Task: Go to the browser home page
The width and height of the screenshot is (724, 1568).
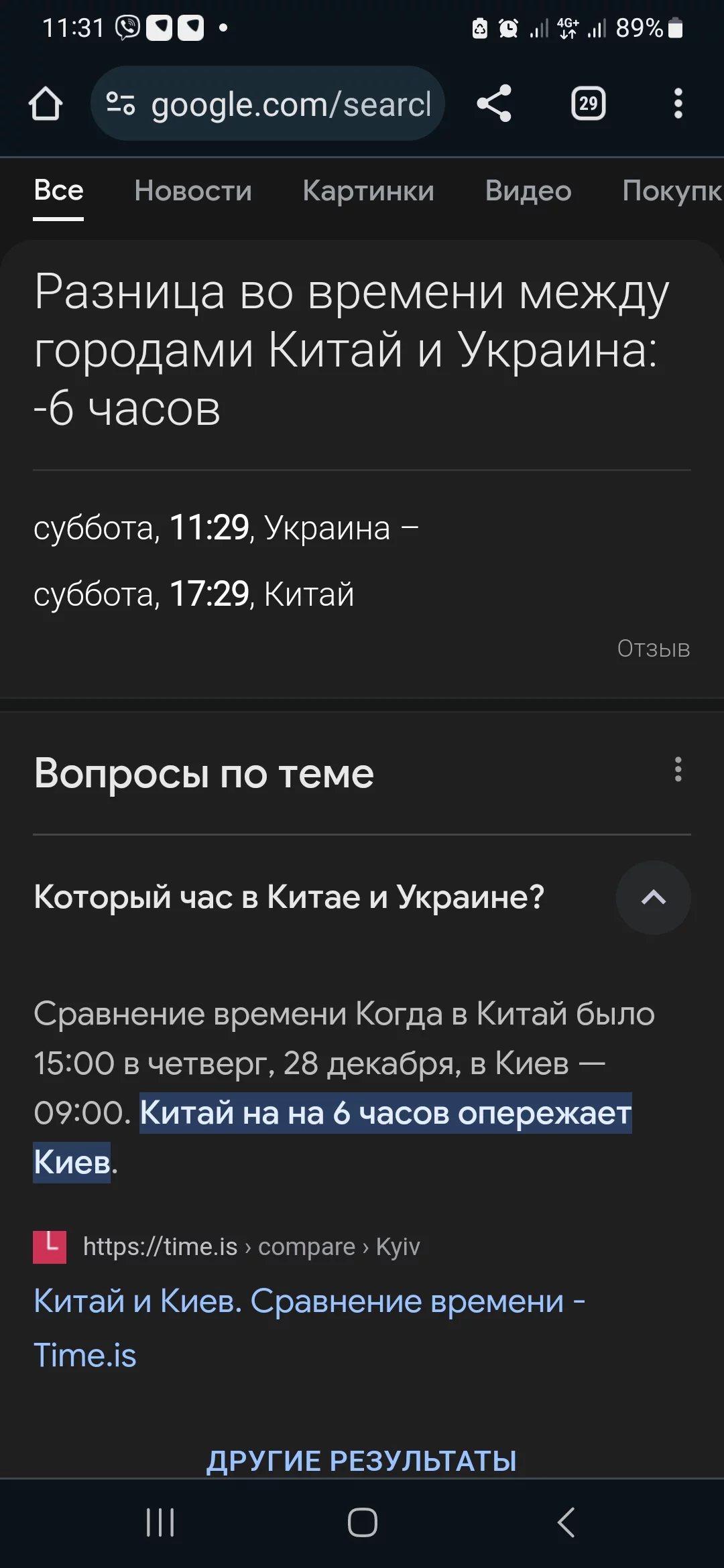Action: [46, 104]
